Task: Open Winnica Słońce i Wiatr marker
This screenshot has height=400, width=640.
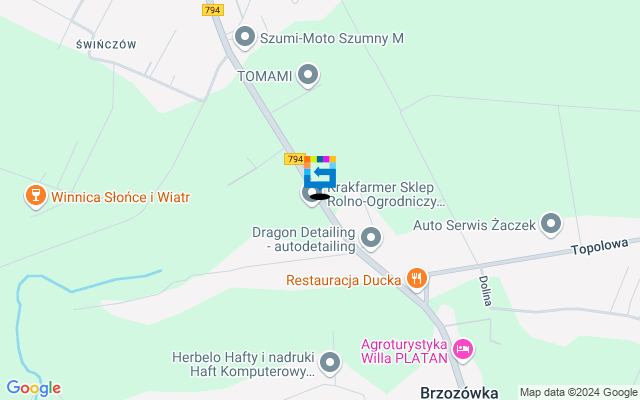Action: [x=36, y=197]
